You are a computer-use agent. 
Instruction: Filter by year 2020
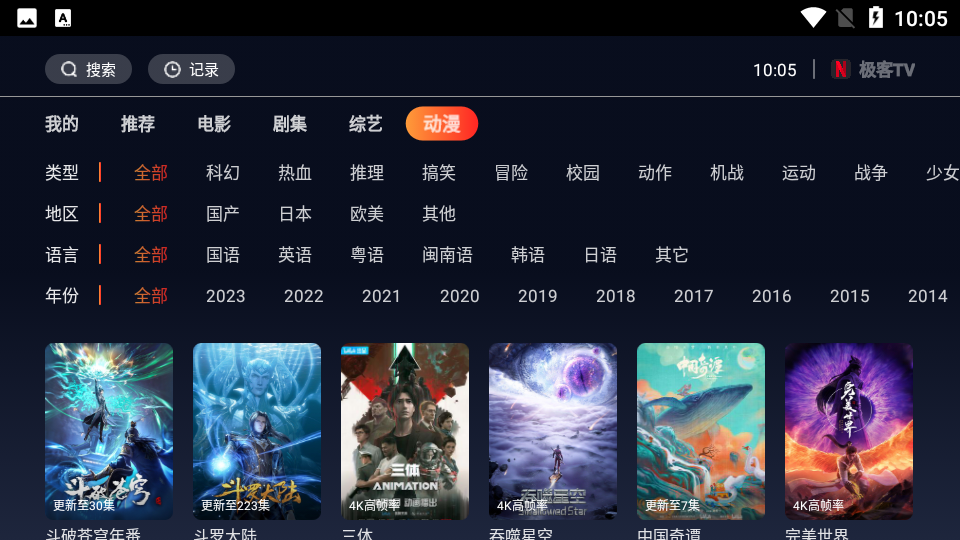click(460, 296)
